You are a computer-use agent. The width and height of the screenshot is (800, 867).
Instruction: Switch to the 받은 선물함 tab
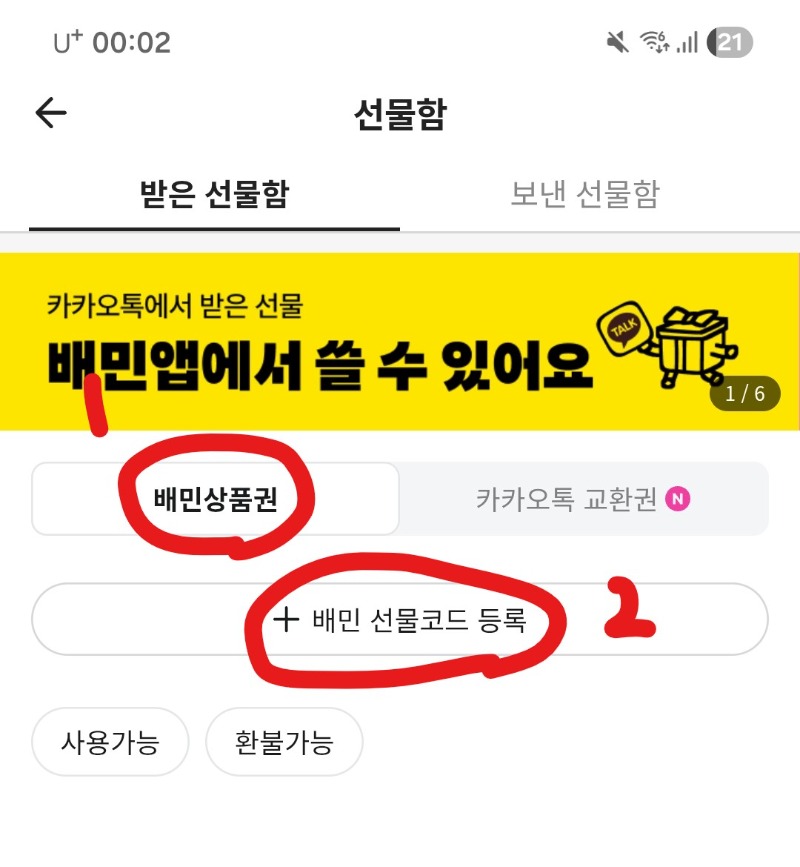(x=214, y=194)
